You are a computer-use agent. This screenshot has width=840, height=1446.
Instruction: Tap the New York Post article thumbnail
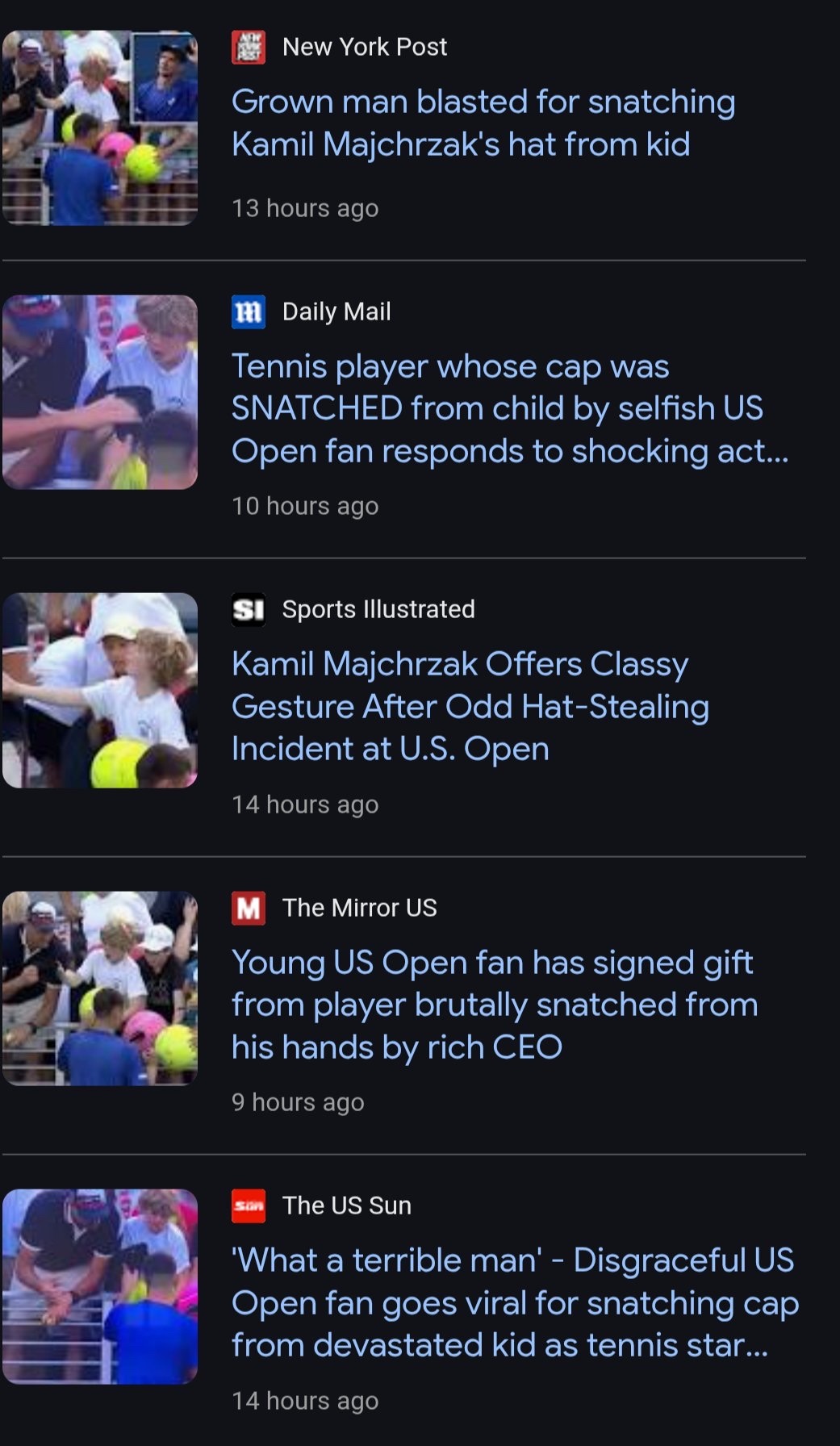pos(100,127)
